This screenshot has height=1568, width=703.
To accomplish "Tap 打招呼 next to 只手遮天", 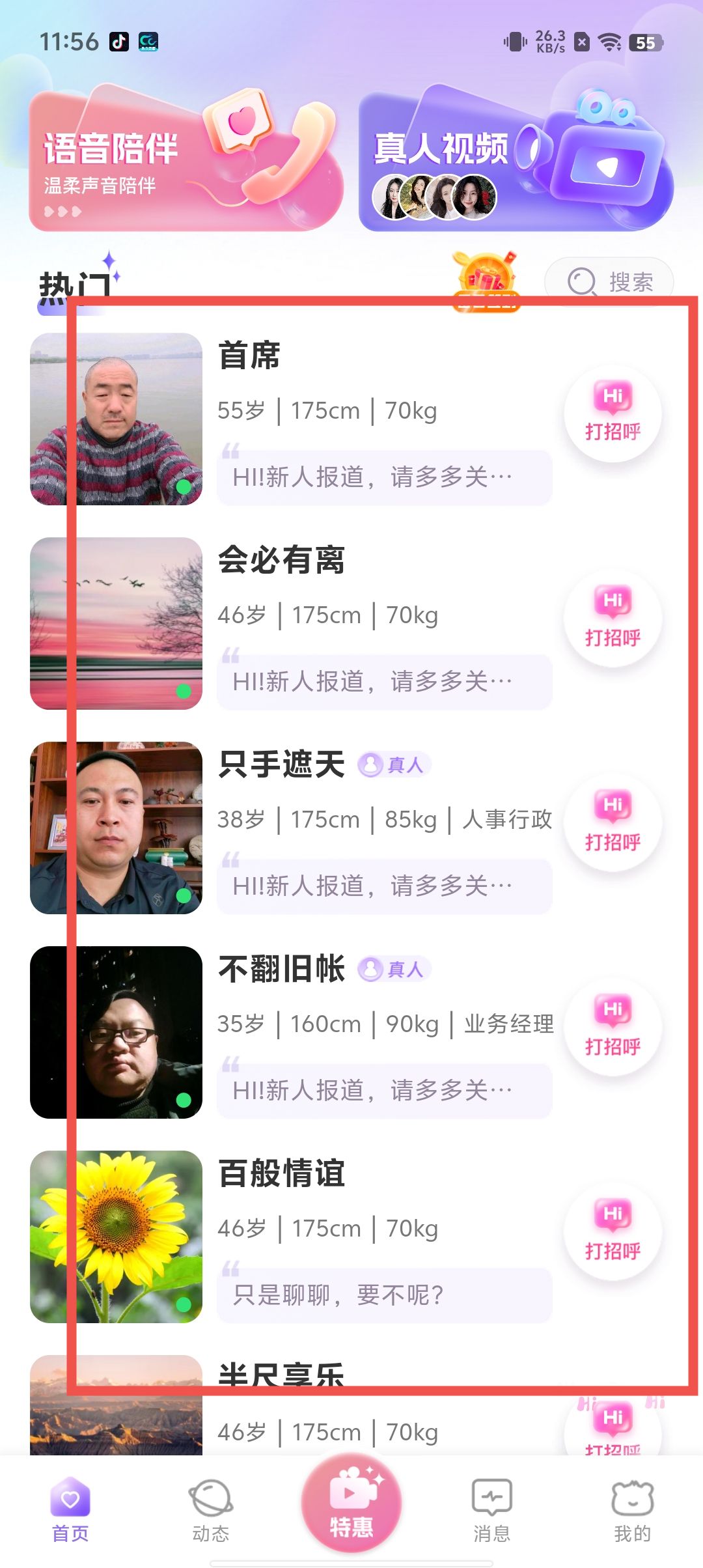I will coord(613,823).
